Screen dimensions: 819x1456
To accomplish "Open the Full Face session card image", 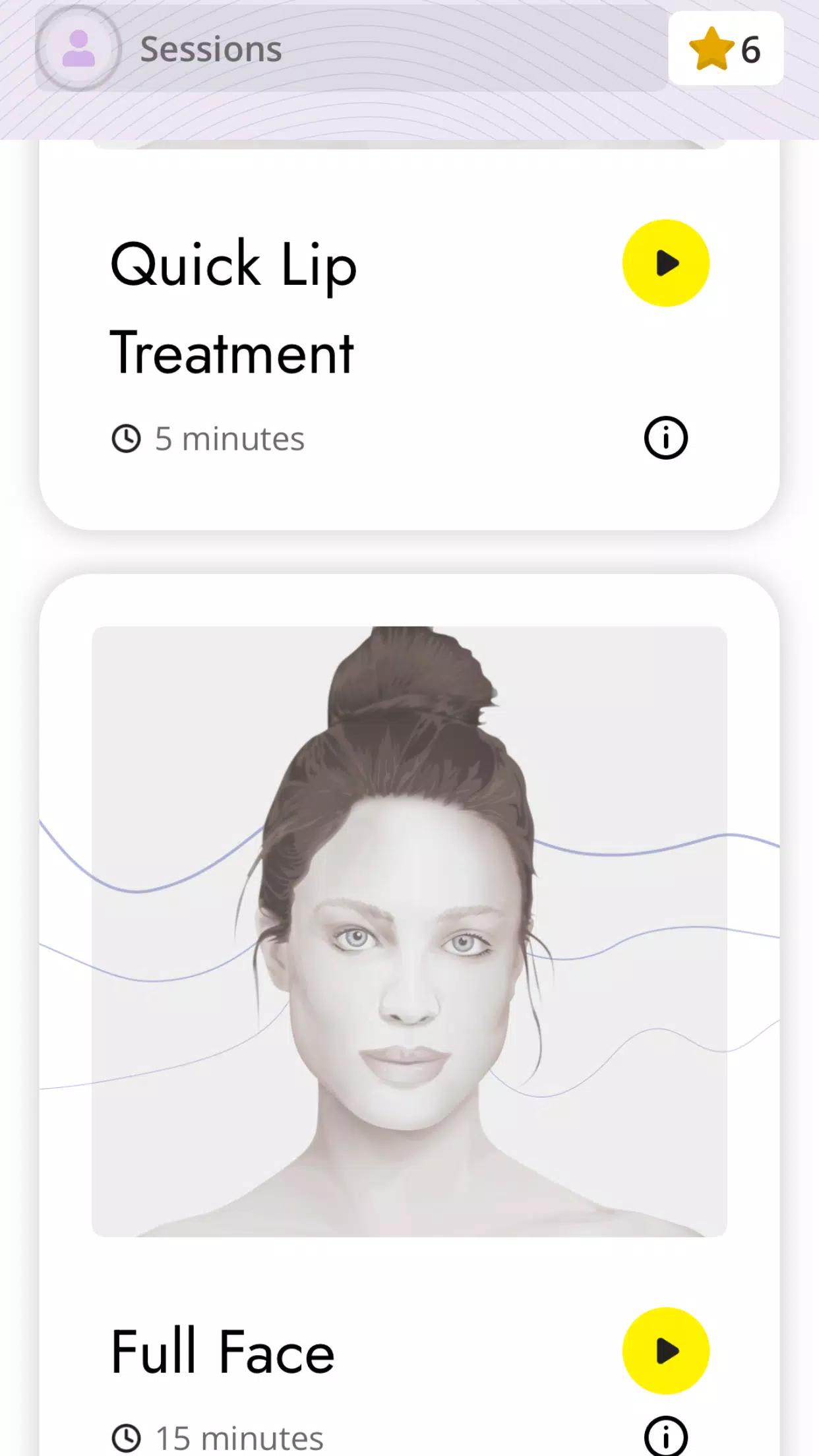I will pyautogui.click(x=409, y=931).
